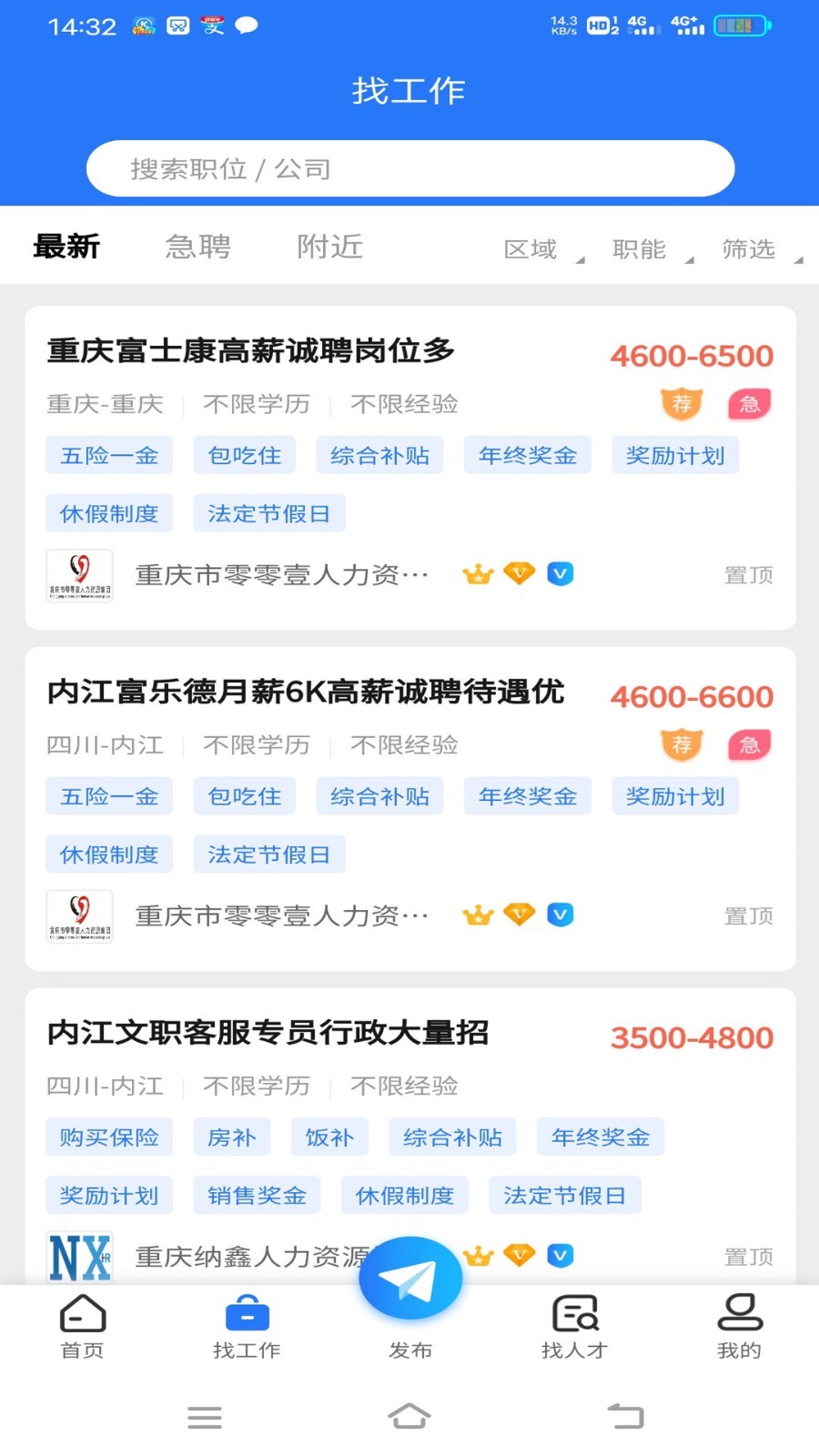The image size is (819, 1456).
Task: Tap the search input field at top
Action: click(x=409, y=168)
